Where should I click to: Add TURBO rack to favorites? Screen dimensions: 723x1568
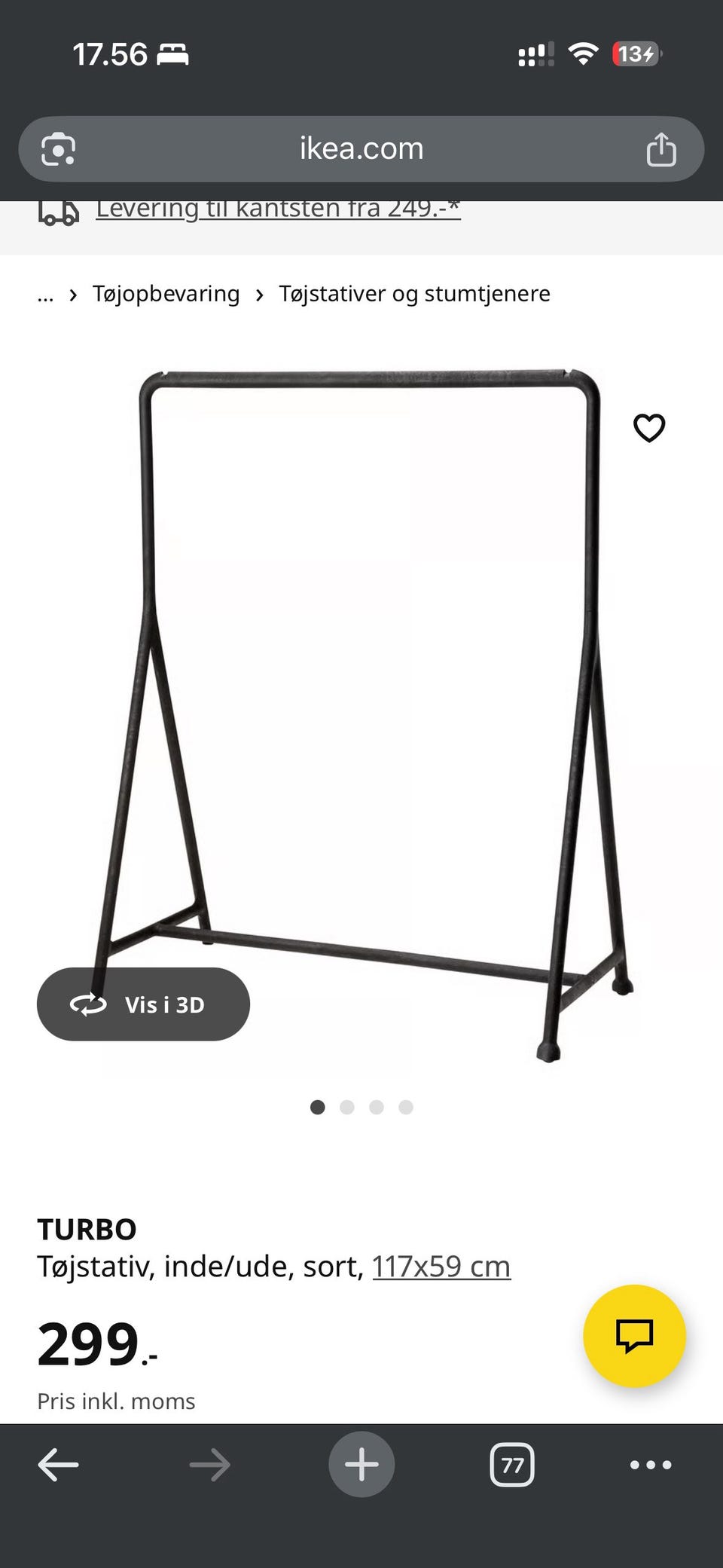click(x=649, y=428)
